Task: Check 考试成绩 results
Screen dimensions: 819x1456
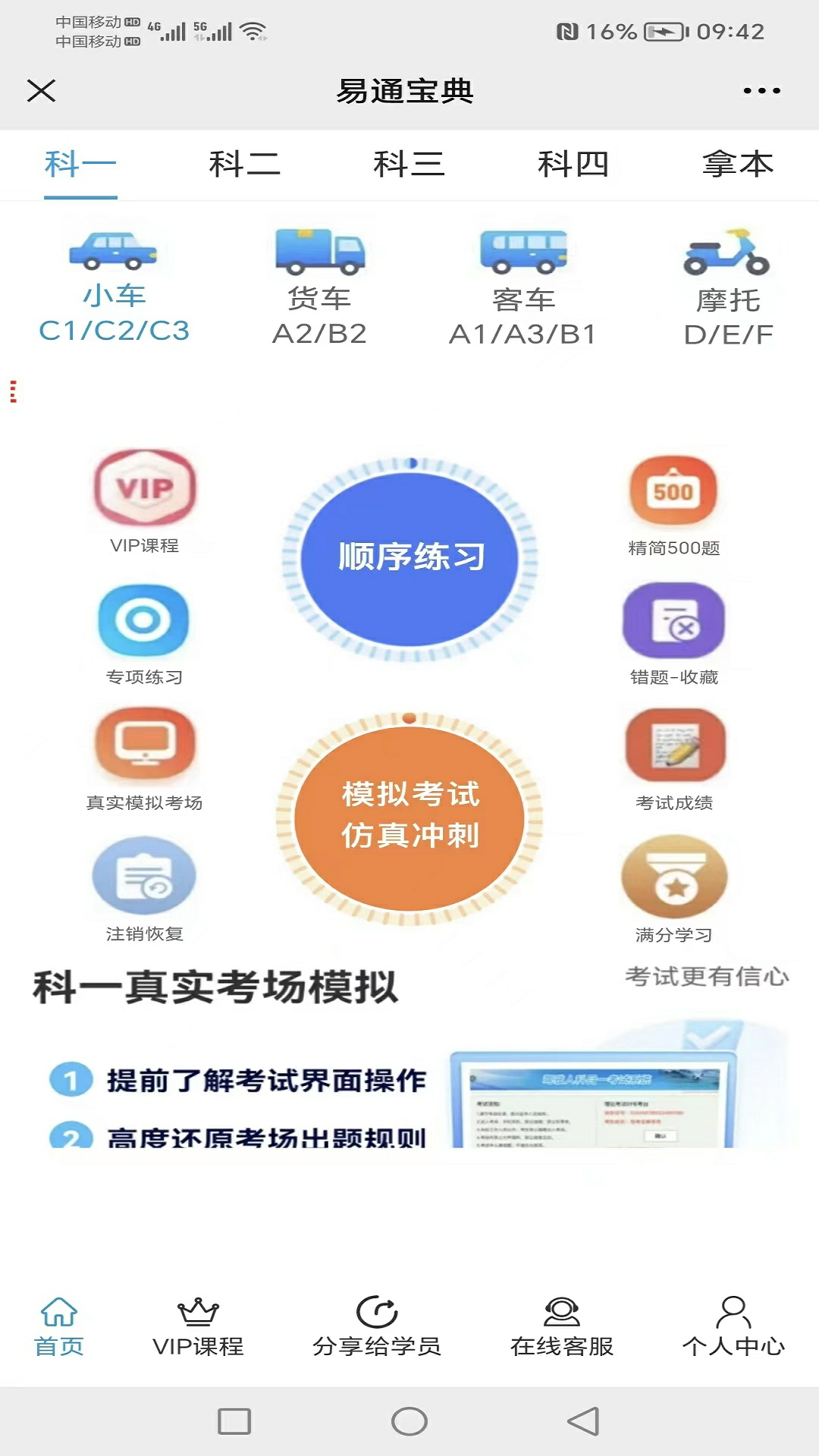Action: [674, 758]
